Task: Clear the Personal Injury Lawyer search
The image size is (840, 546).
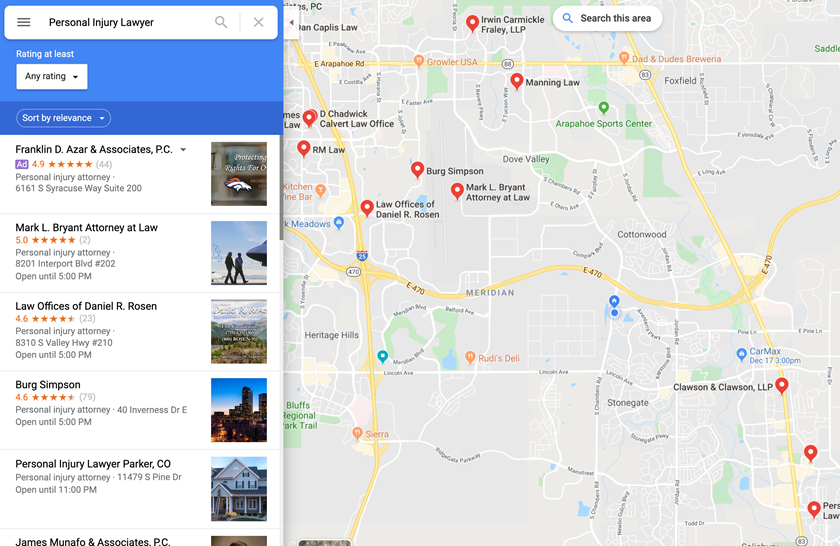Action: coord(258,22)
